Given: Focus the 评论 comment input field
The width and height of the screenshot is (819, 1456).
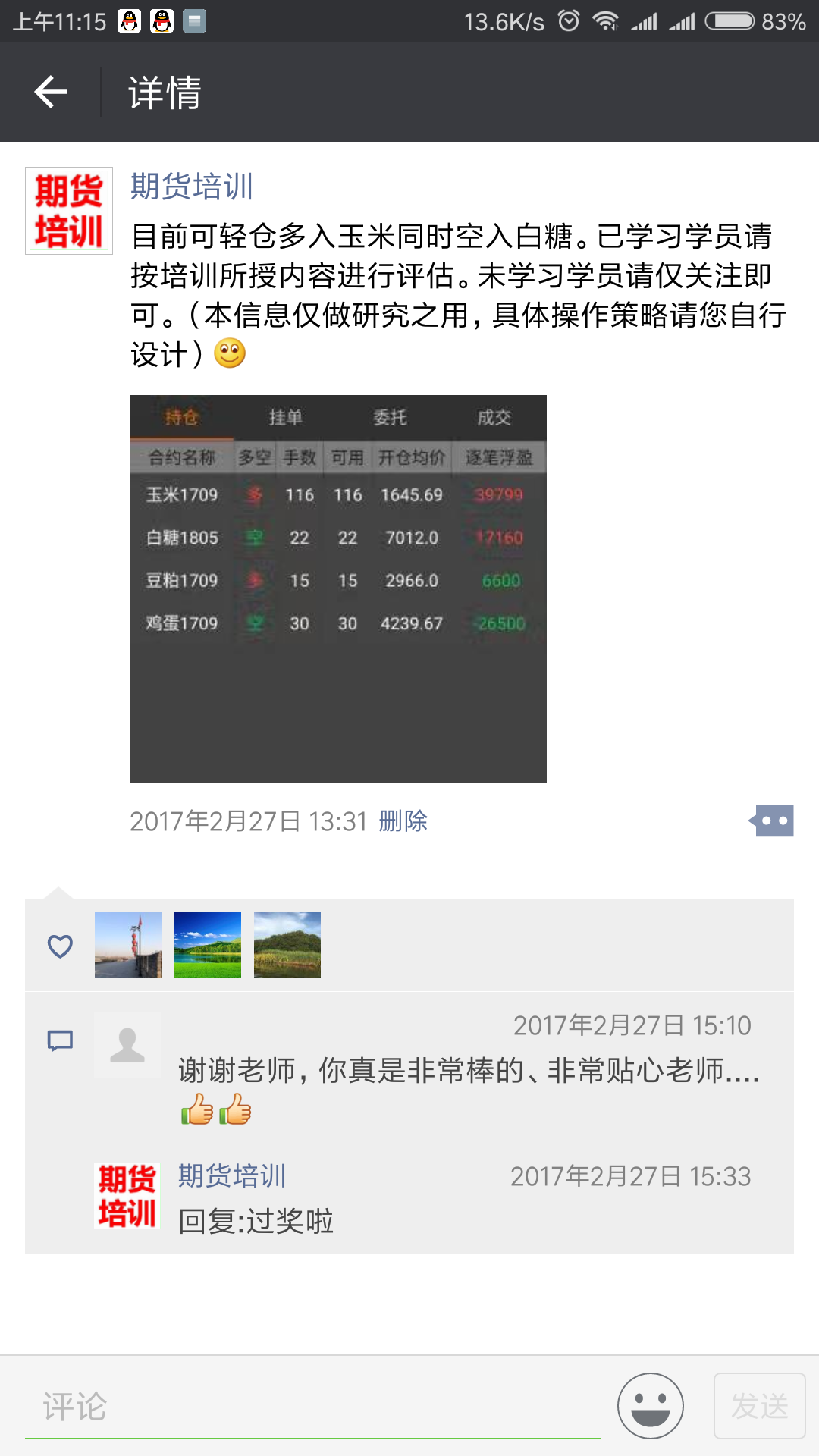Looking at the screenshot, I should click(312, 1407).
